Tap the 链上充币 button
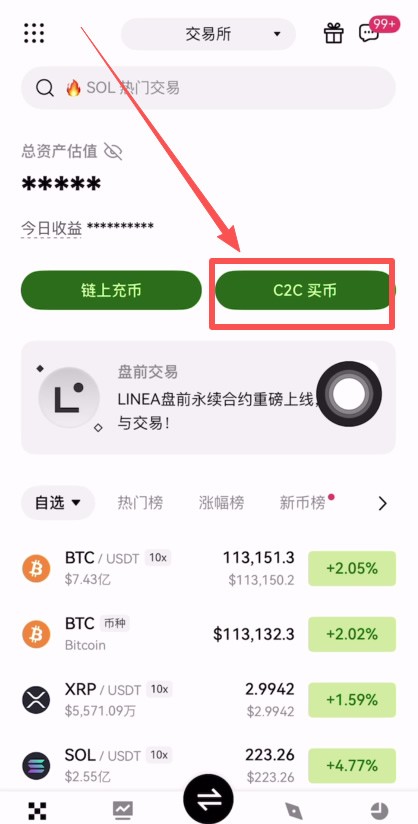Screen dimensions: 418x824 pos(111,290)
